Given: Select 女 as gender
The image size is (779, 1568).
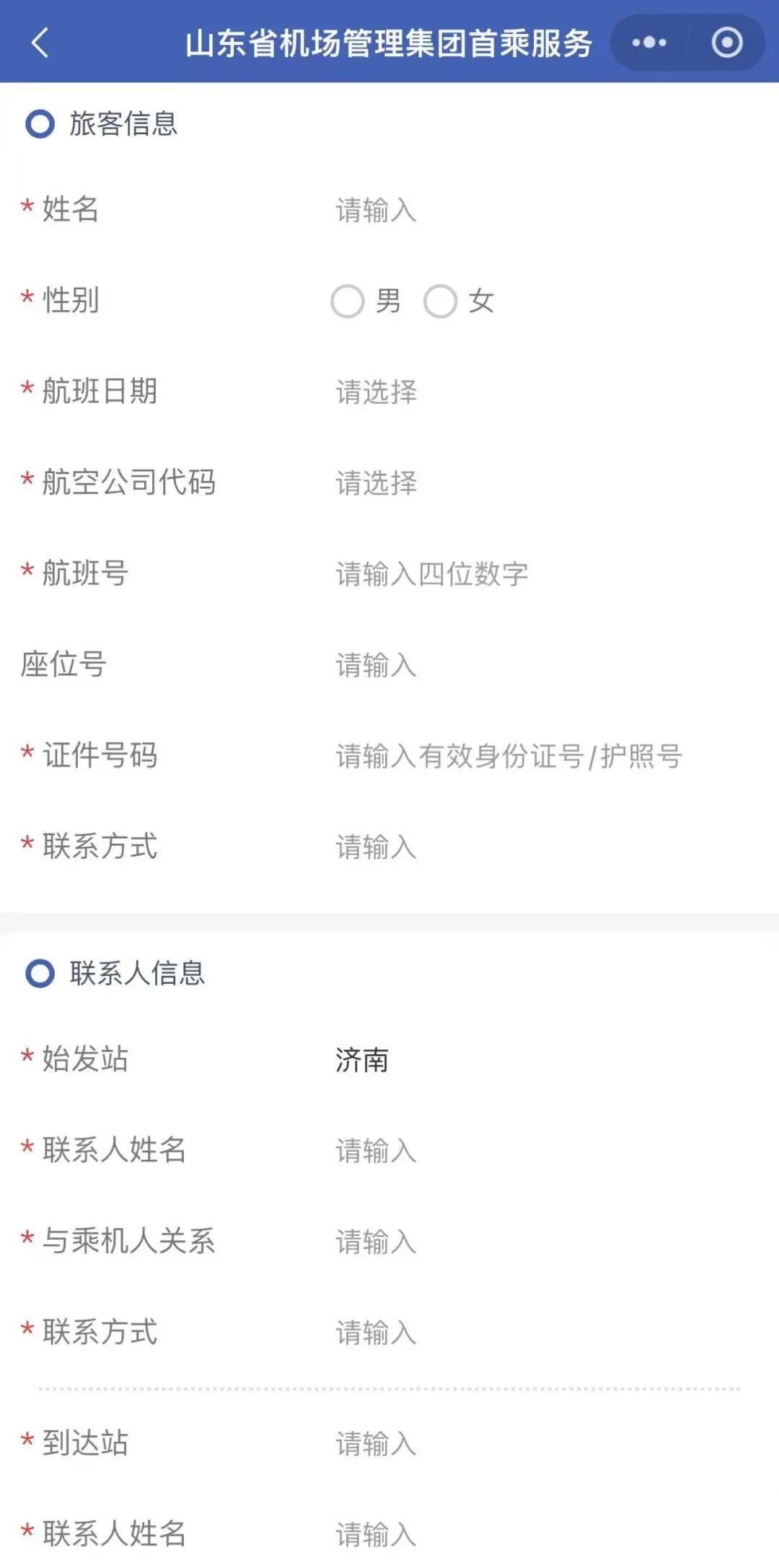Looking at the screenshot, I should [441, 301].
